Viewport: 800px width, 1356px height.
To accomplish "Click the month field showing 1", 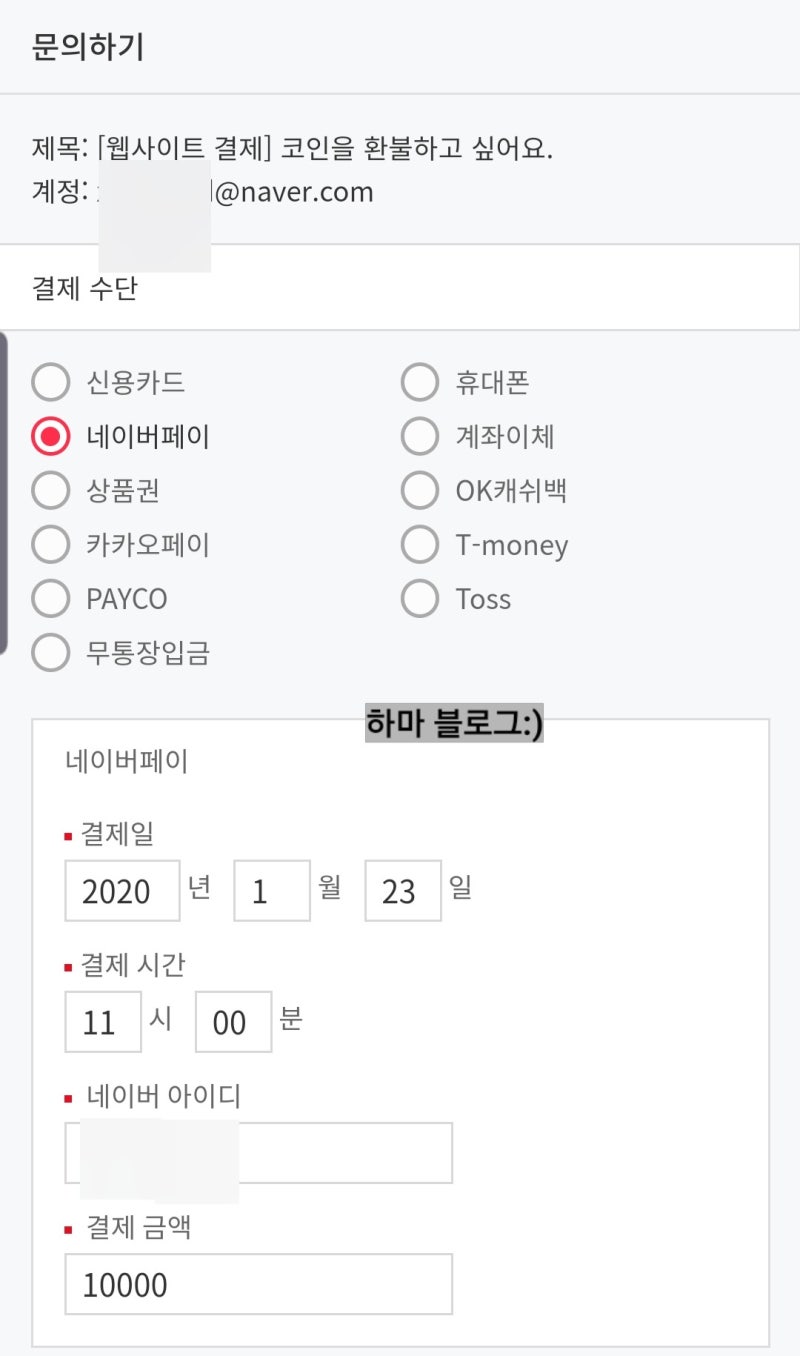I will click(272, 890).
